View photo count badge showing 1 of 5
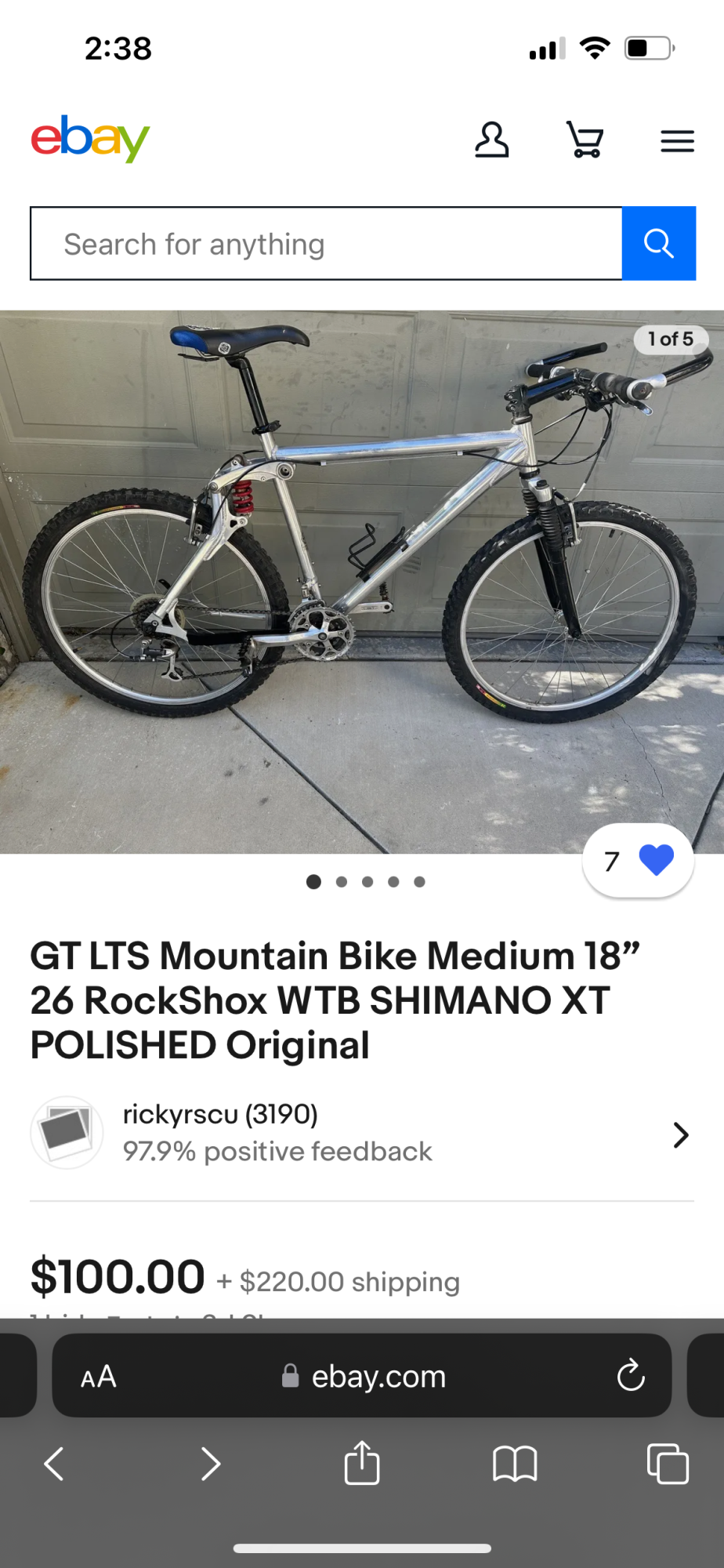724x1568 pixels. [x=671, y=339]
